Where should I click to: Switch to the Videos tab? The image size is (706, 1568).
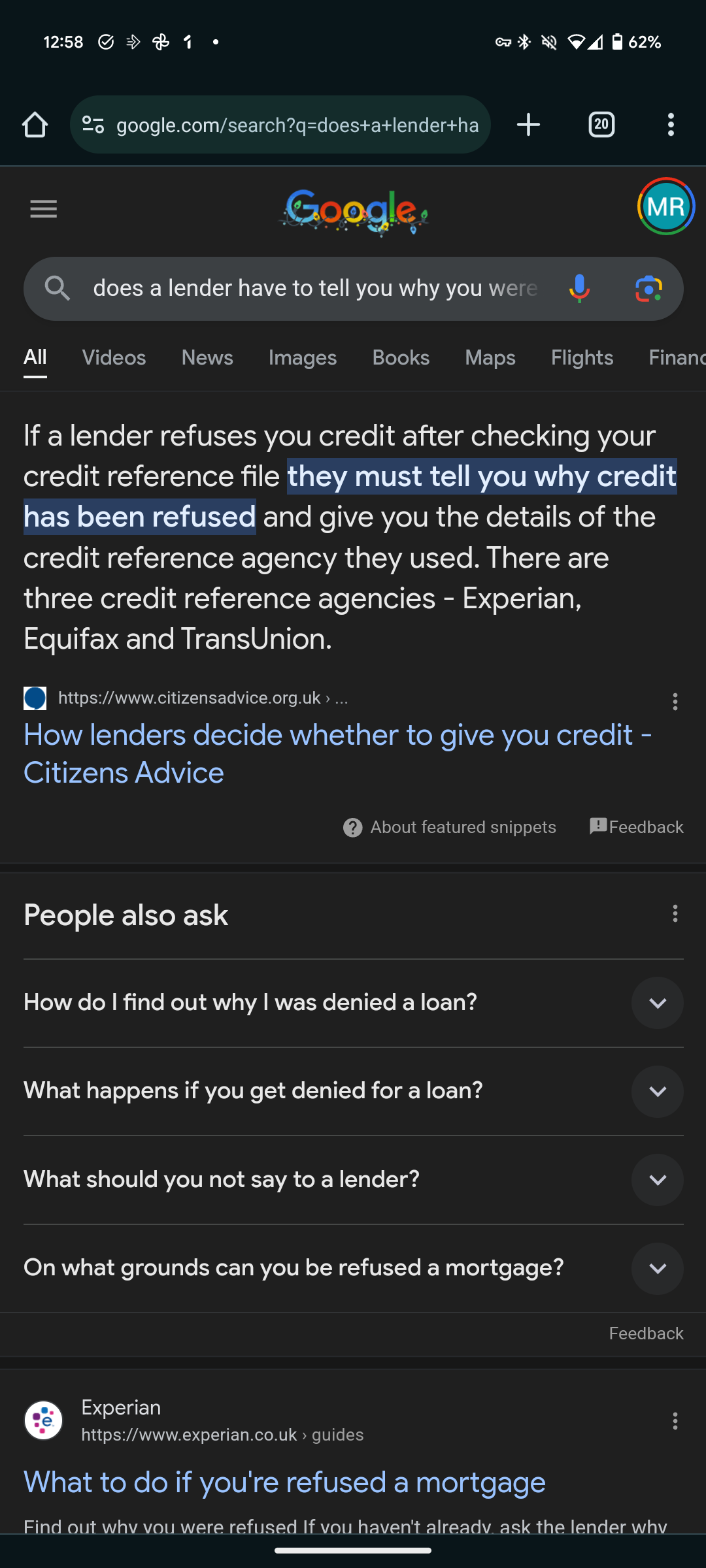[114, 358]
